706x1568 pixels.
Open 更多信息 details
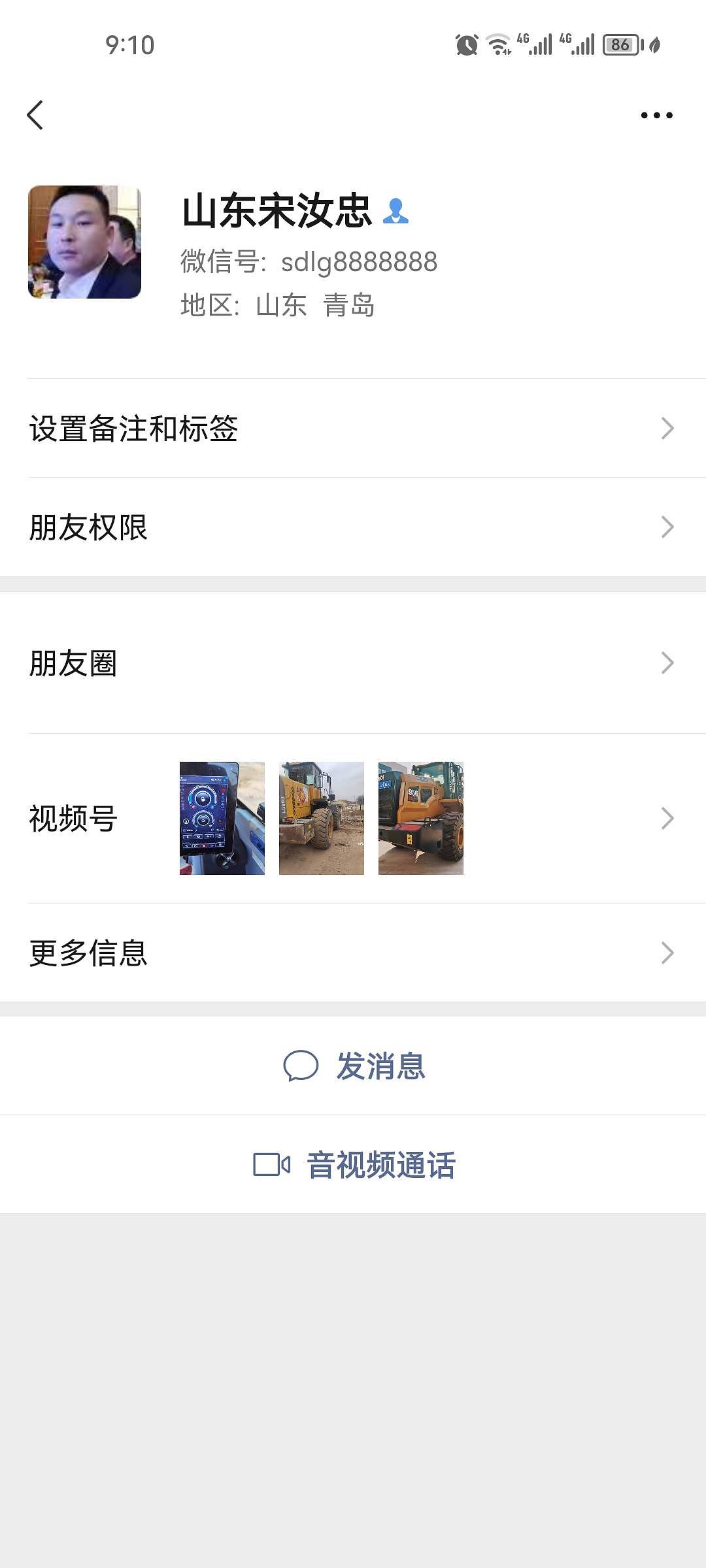353,953
